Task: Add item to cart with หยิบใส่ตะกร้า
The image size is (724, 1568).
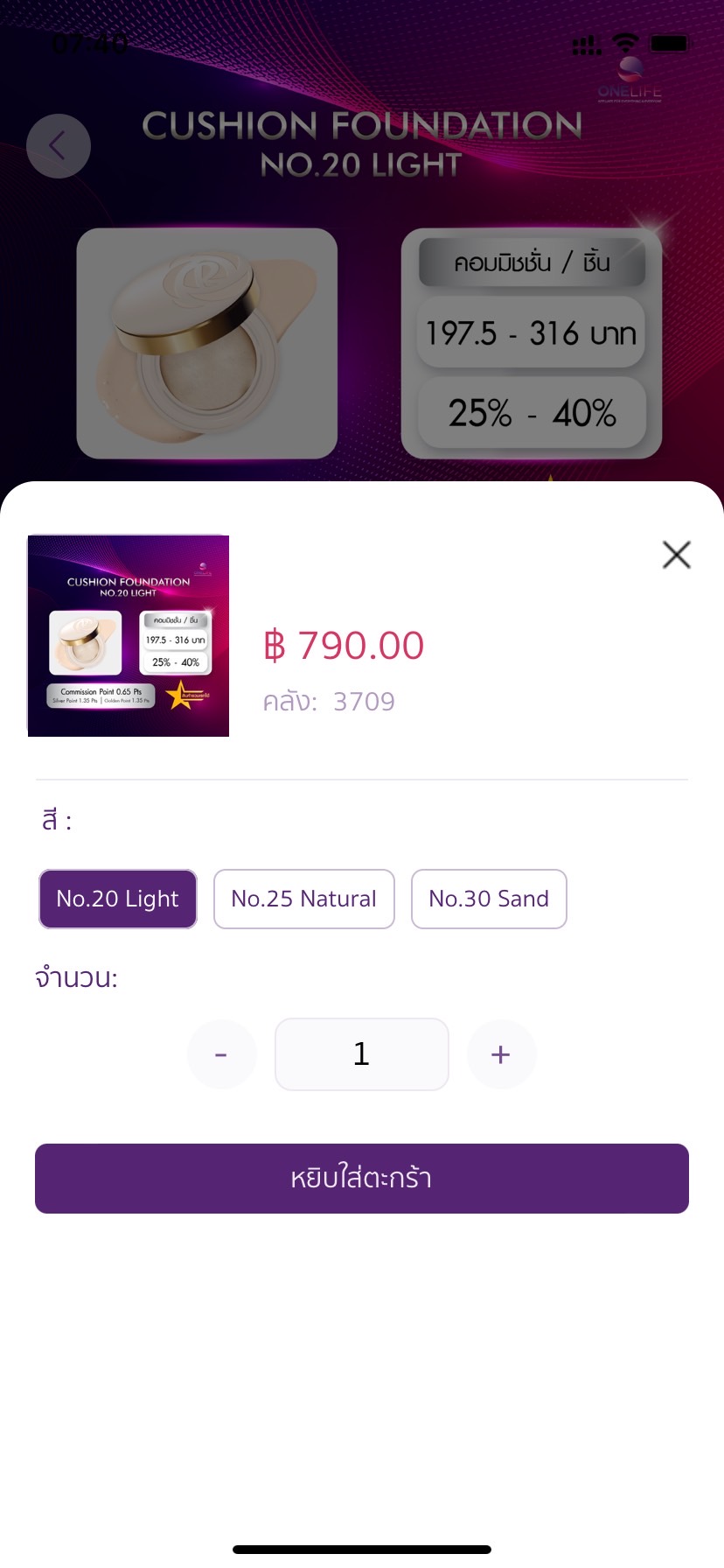Action: (x=362, y=1178)
